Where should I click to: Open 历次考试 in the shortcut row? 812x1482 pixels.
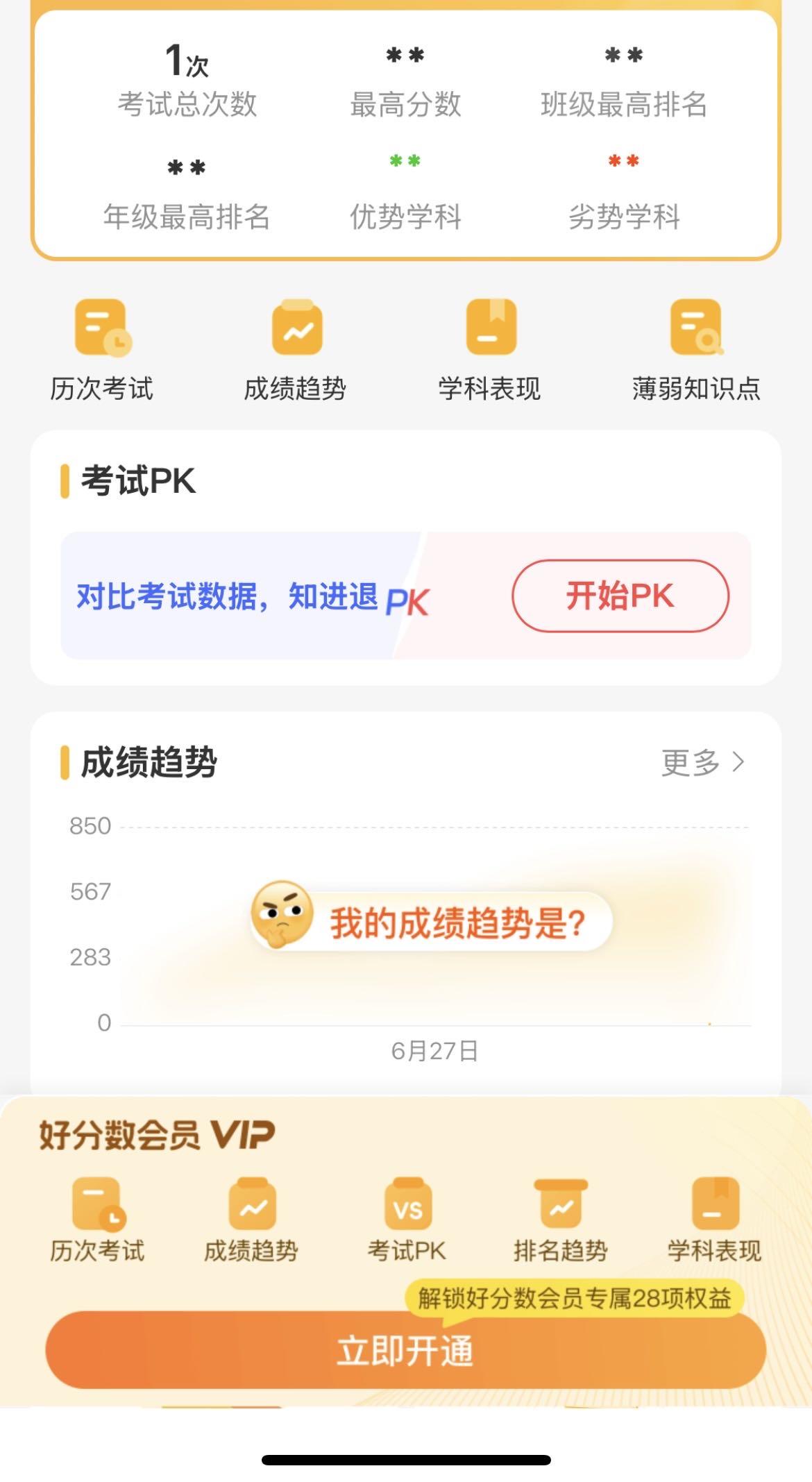tap(102, 350)
